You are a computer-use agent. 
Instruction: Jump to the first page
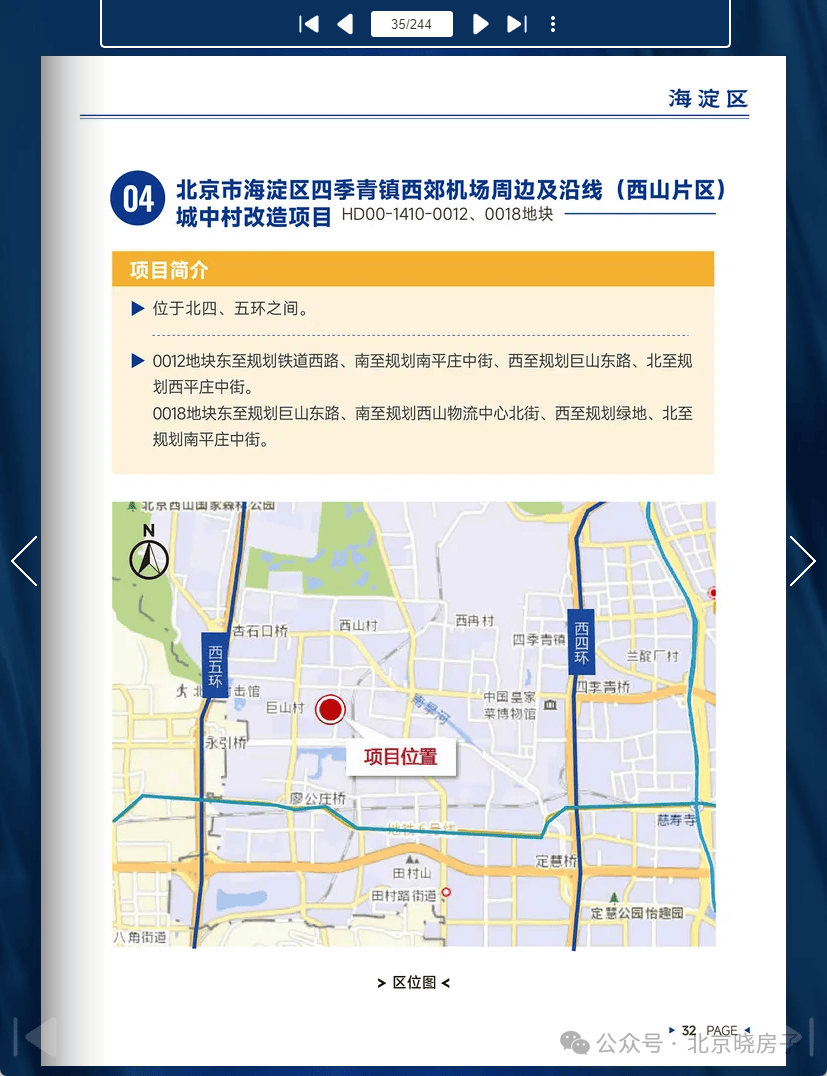tap(309, 24)
